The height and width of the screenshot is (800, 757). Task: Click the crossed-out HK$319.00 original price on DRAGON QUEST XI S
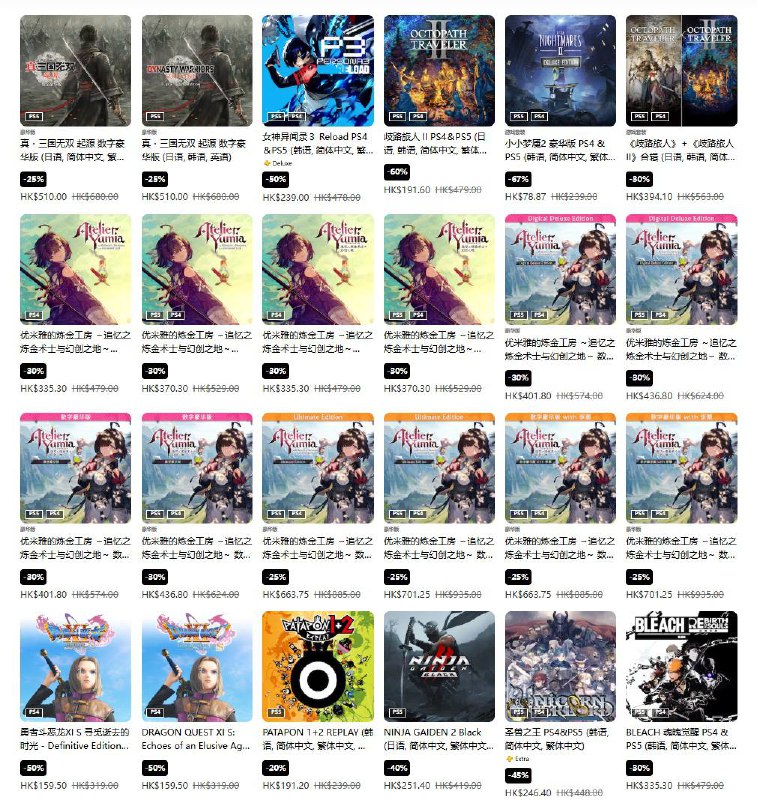[x=215, y=785]
